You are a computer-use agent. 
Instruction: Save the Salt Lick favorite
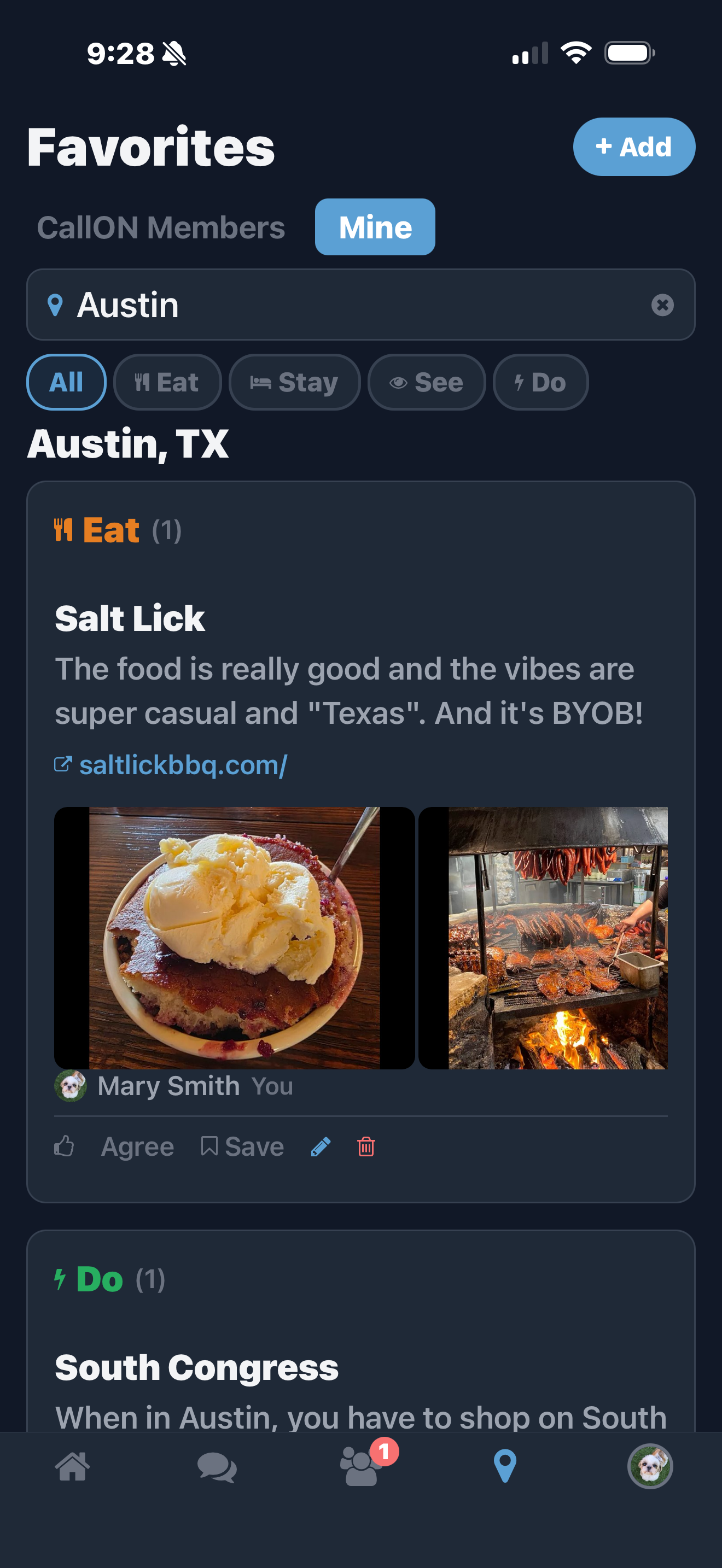[x=242, y=1147]
